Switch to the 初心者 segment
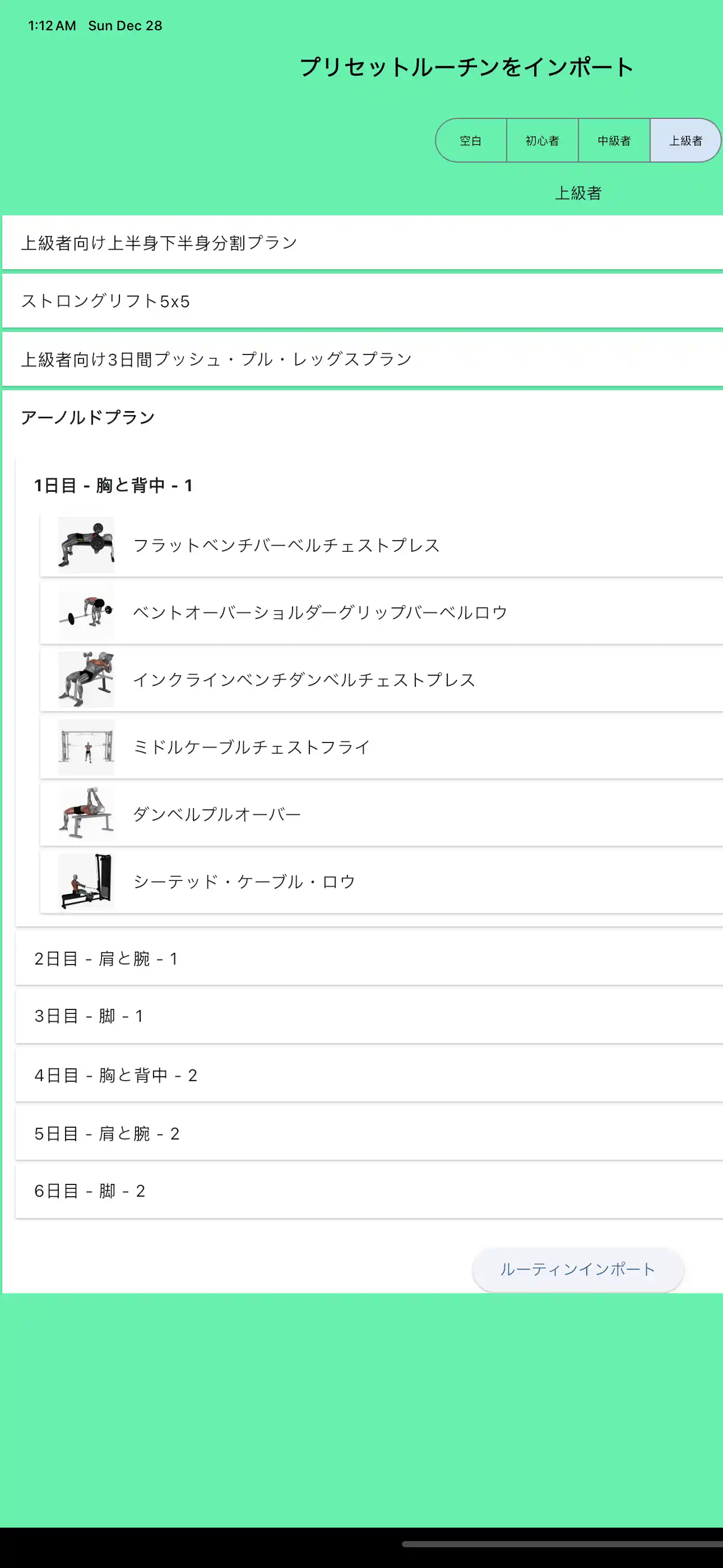723x1568 pixels. tap(543, 141)
